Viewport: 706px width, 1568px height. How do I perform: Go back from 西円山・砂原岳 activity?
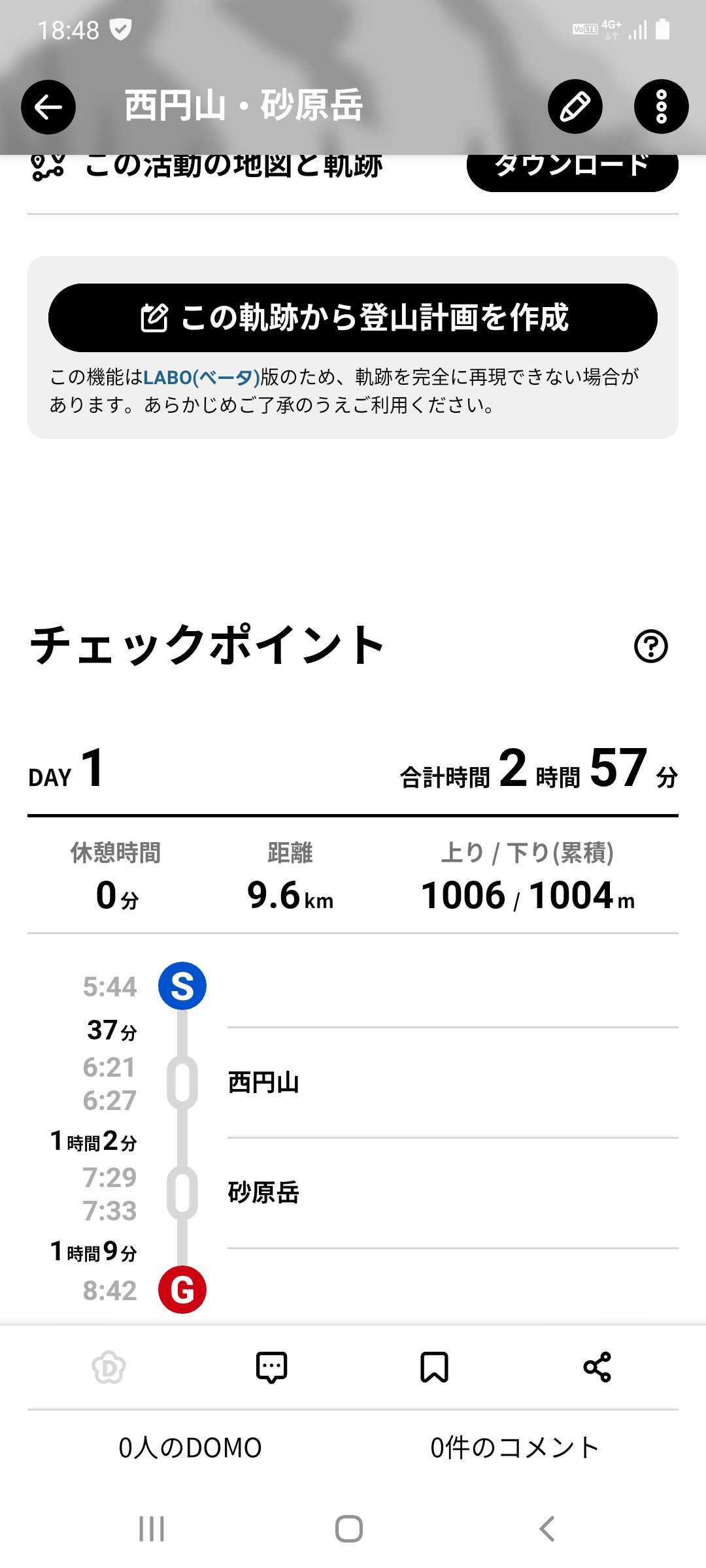click(x=48, y=107)
